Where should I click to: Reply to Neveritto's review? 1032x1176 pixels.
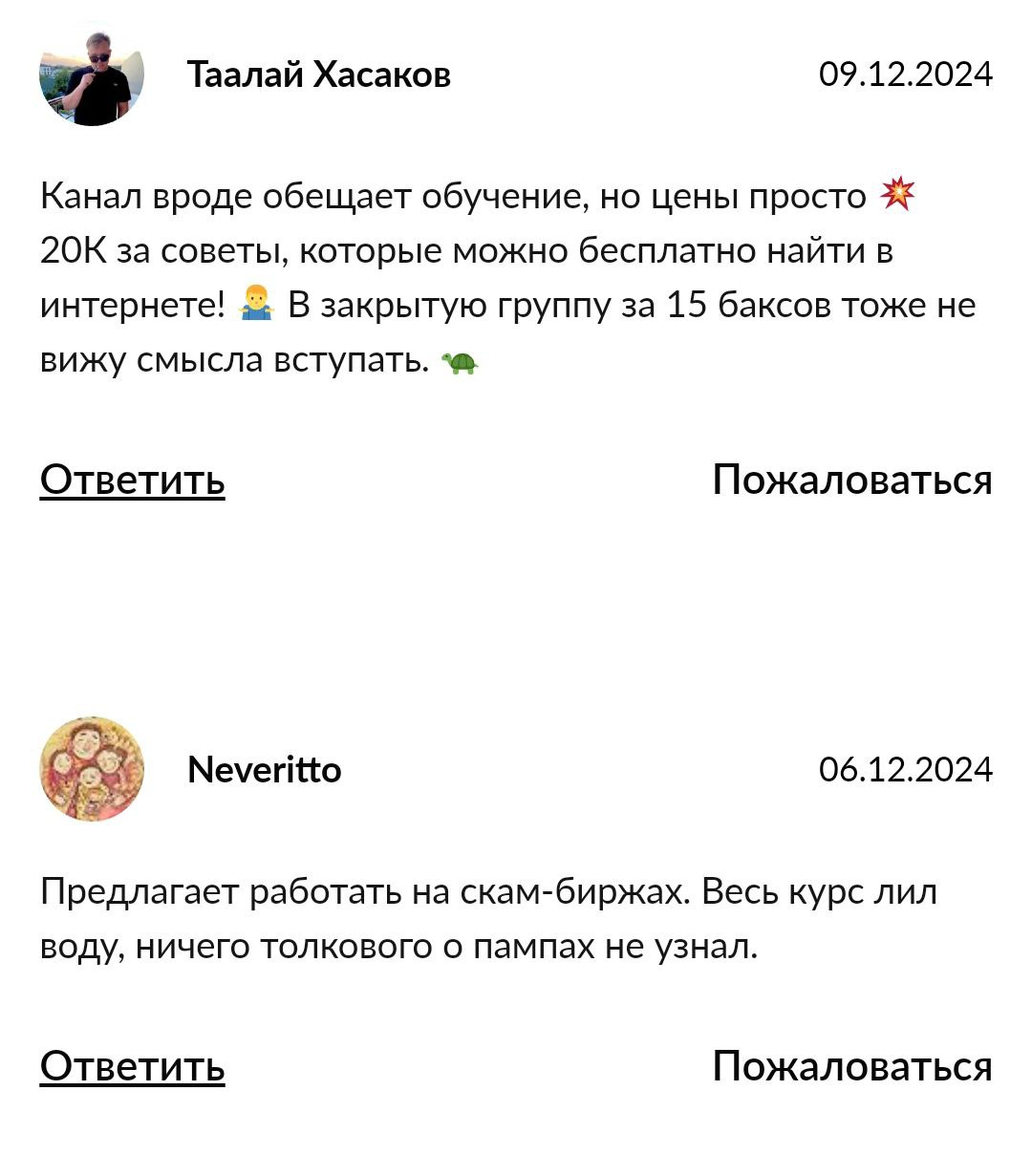click(132, 1065)
